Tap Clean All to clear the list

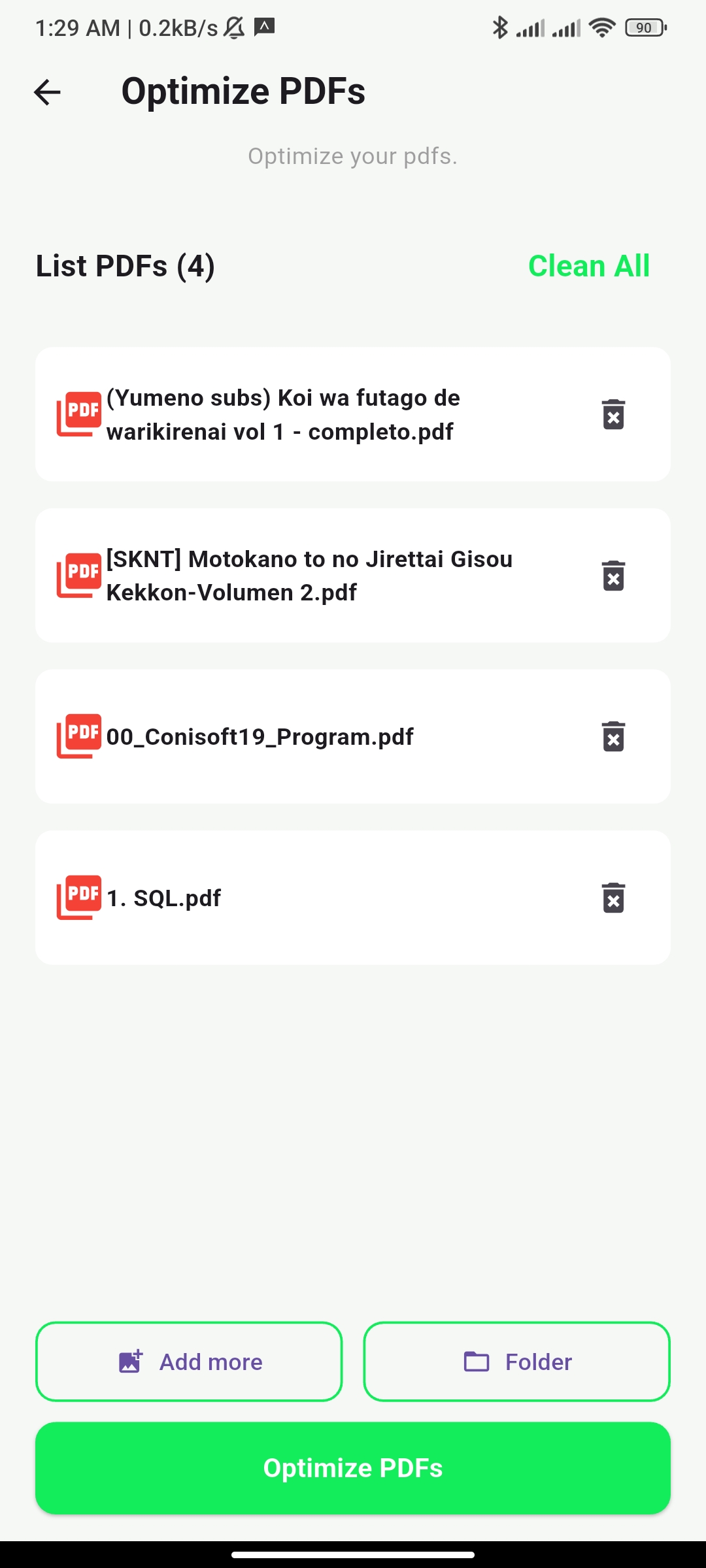[x=588, y=266]
